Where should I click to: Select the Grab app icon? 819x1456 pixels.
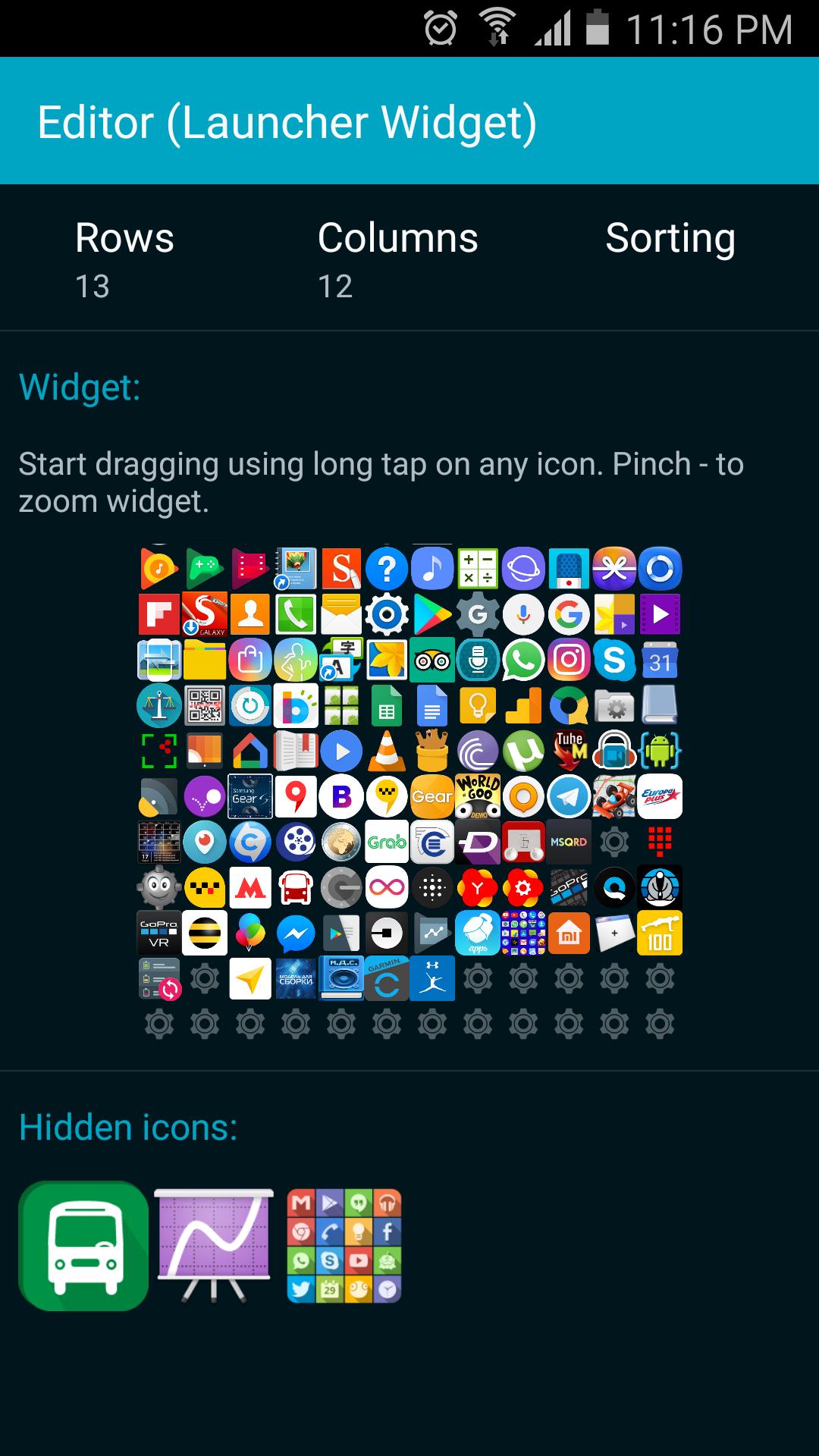[386, 841]
